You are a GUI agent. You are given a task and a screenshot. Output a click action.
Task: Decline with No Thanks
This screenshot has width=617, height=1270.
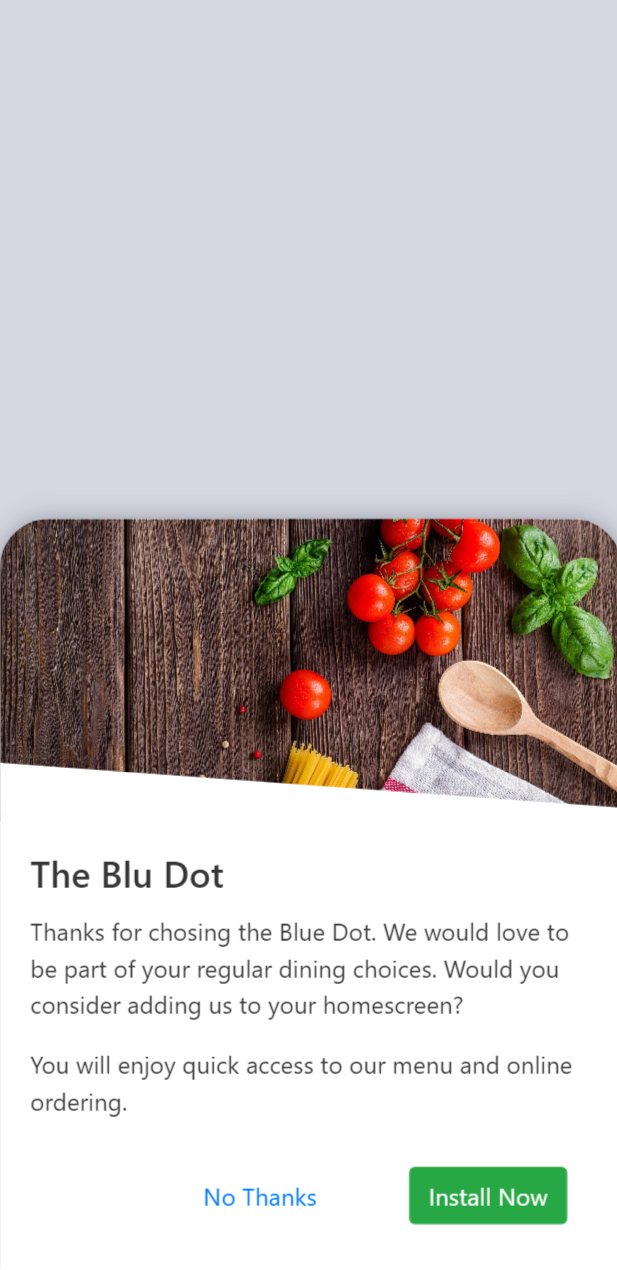pyautogui.click(x=260, y=1197)
